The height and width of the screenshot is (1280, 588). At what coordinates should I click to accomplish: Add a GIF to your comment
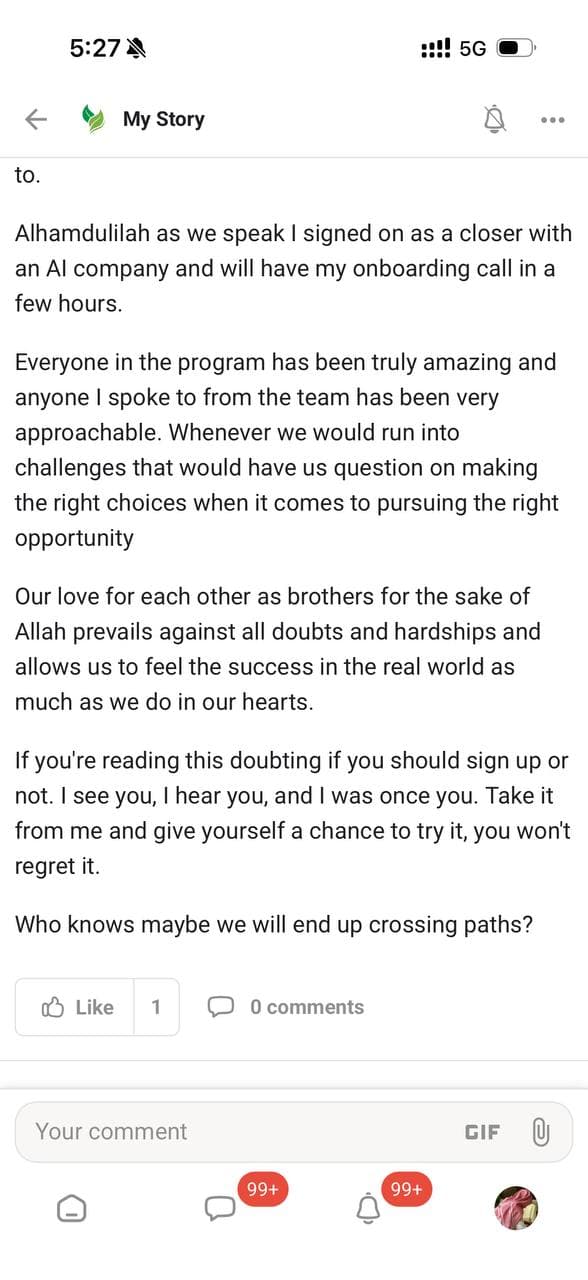482,1132
